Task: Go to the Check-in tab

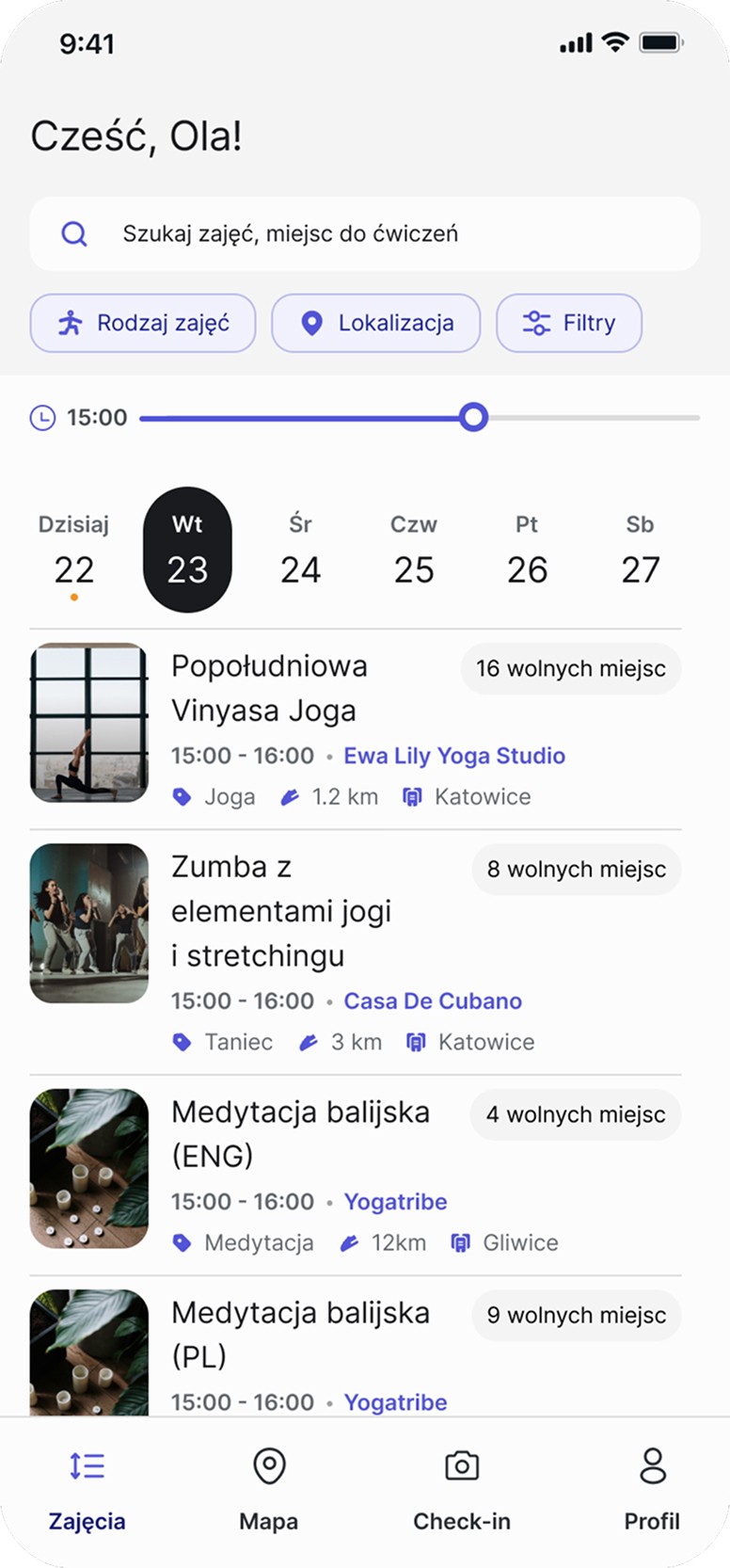Action: [461, 1485]
